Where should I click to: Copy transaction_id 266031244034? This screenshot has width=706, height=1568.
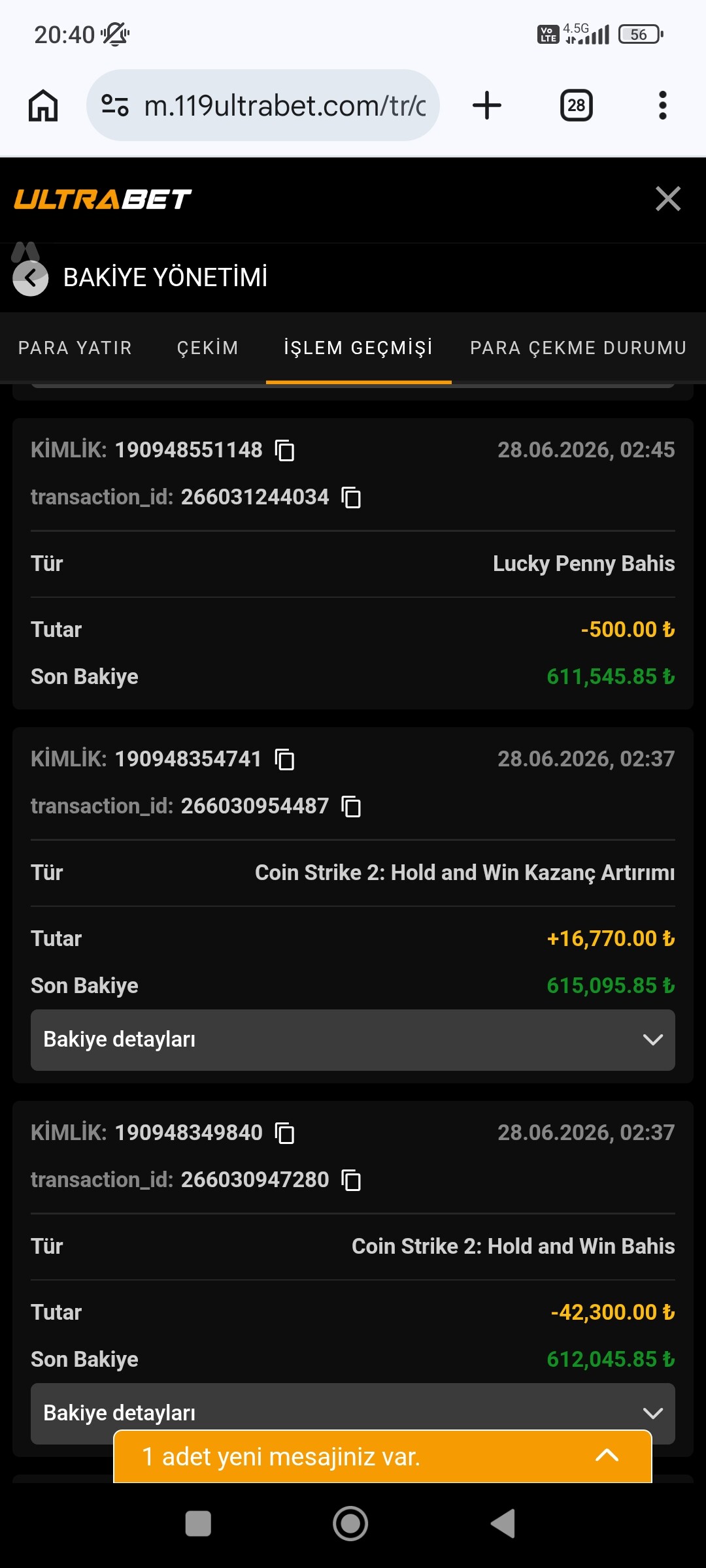[351, 497]
